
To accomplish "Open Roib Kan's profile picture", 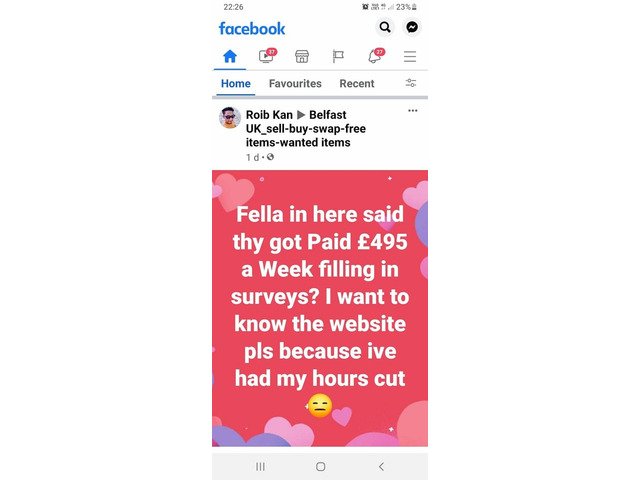I will tap(230, 117).
